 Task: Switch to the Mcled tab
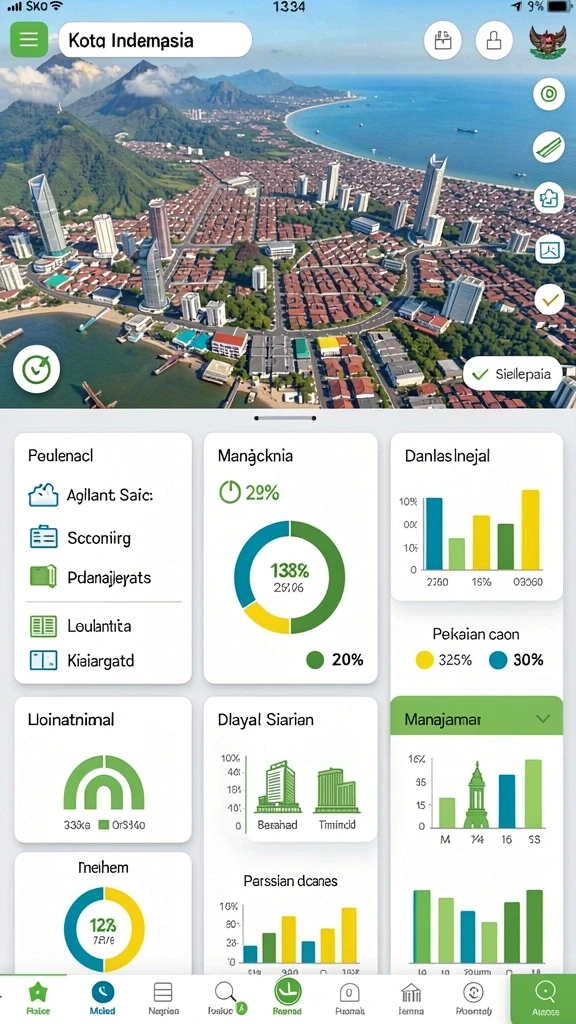(x=102, y=999)
